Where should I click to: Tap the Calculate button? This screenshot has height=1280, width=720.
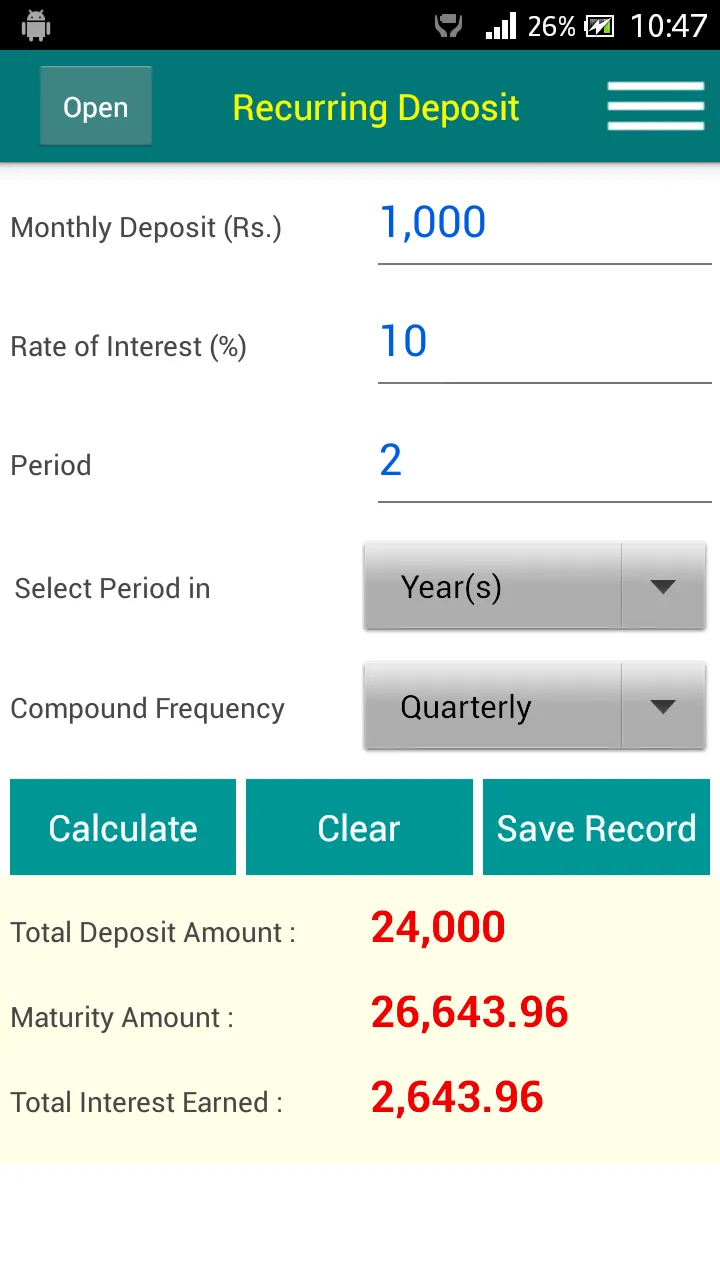click(122, 827)
